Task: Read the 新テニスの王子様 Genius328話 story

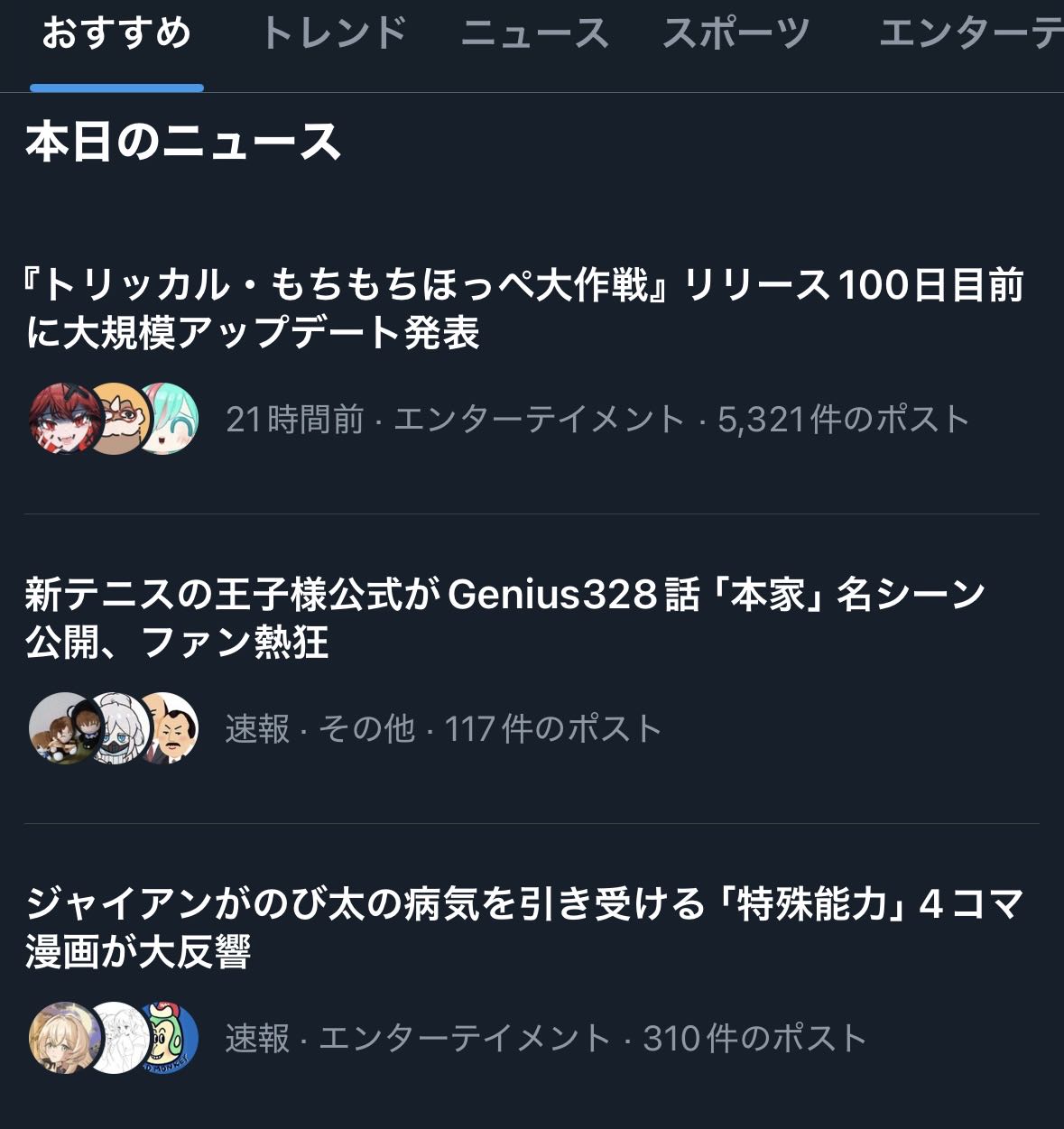Action: [505, 618]
